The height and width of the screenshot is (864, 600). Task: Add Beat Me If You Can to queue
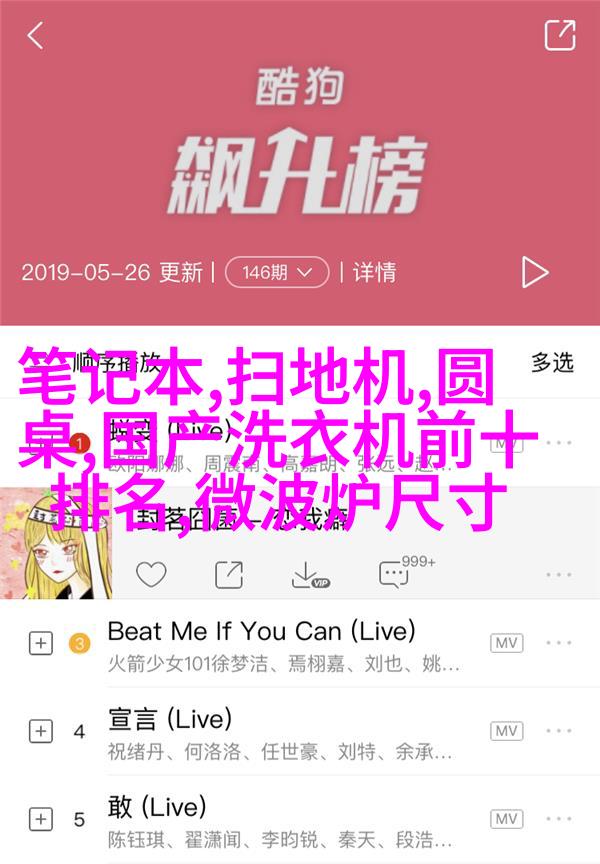tap(40, 644)
